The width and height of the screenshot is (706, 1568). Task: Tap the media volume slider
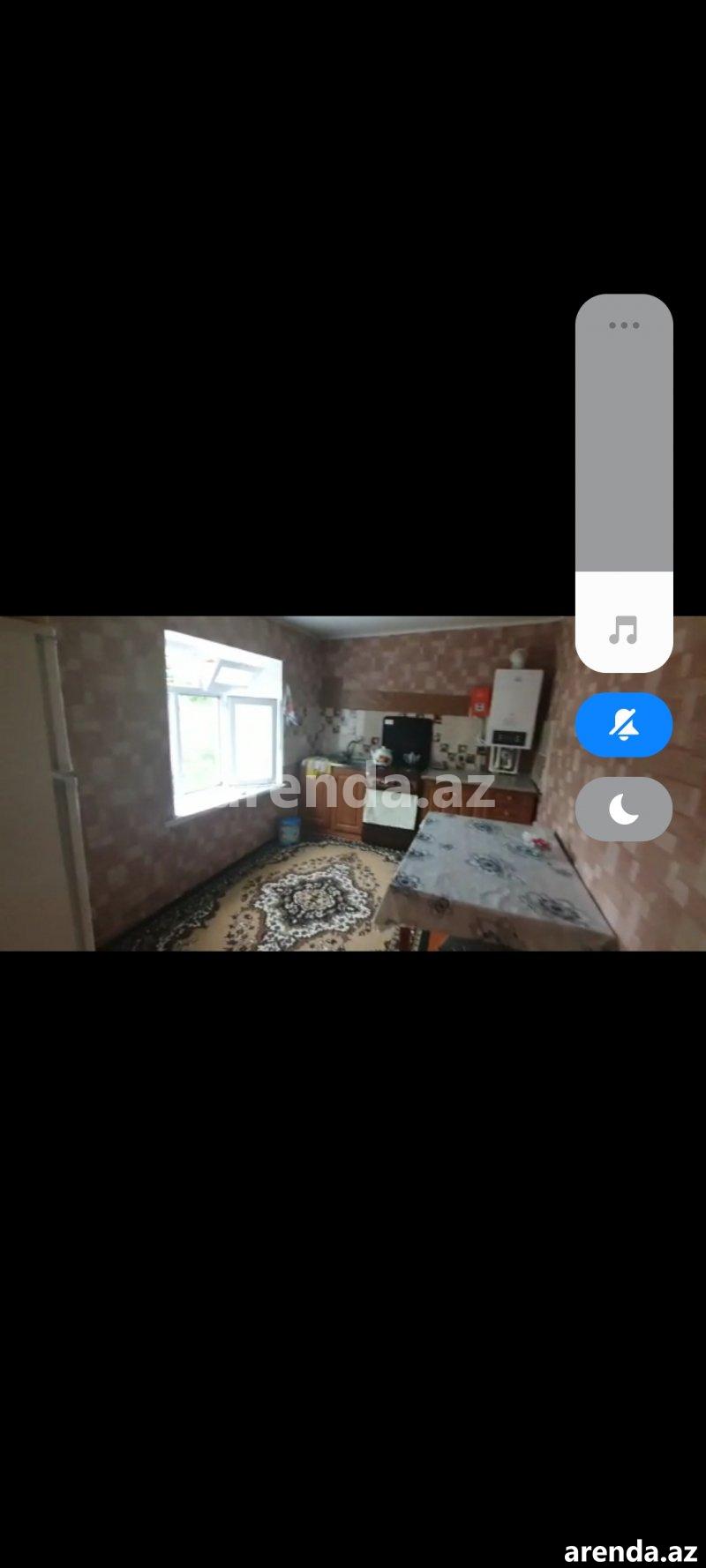tap(624, 483)
